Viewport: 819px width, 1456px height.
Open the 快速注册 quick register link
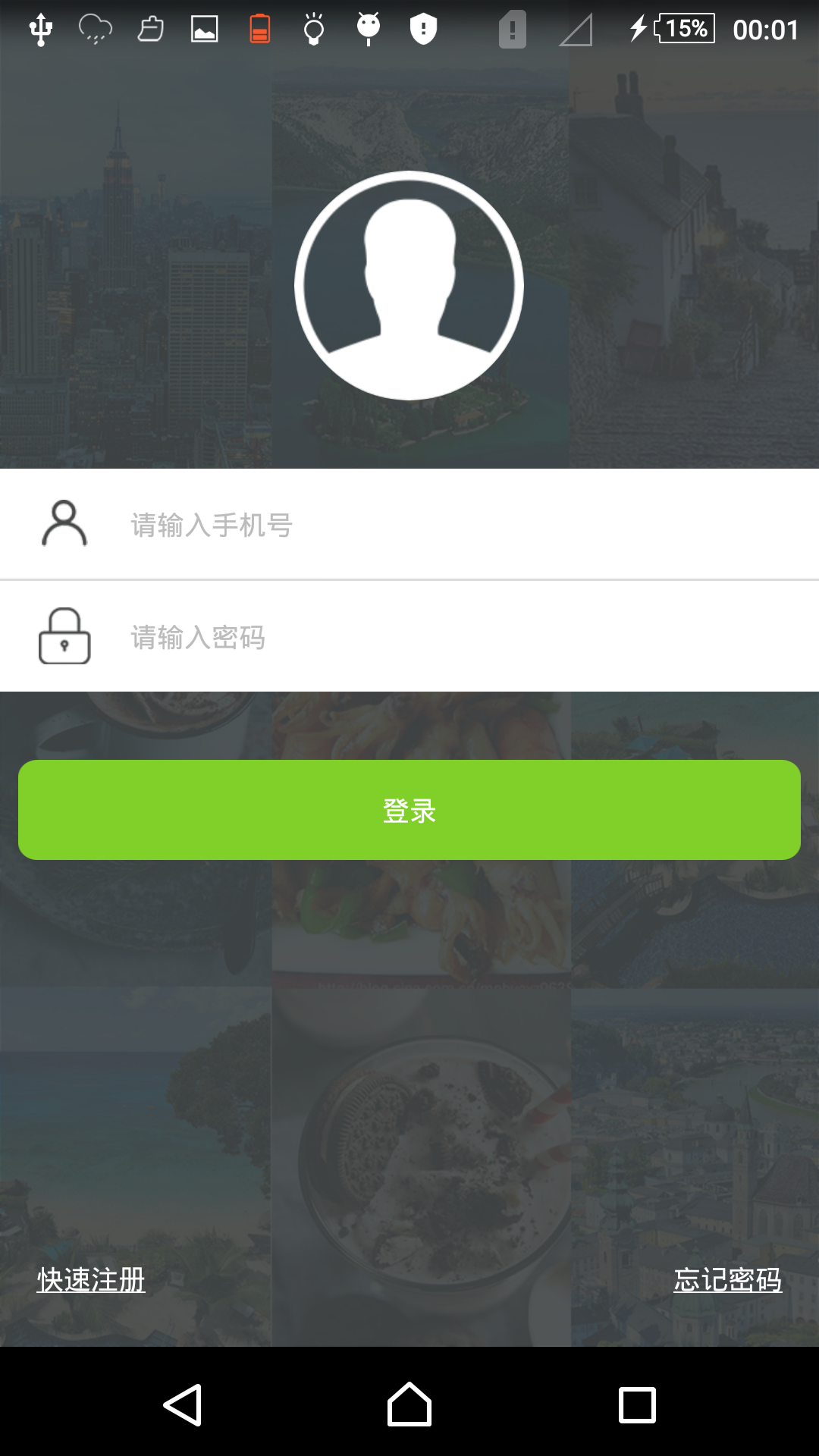tap(91, 1280)
